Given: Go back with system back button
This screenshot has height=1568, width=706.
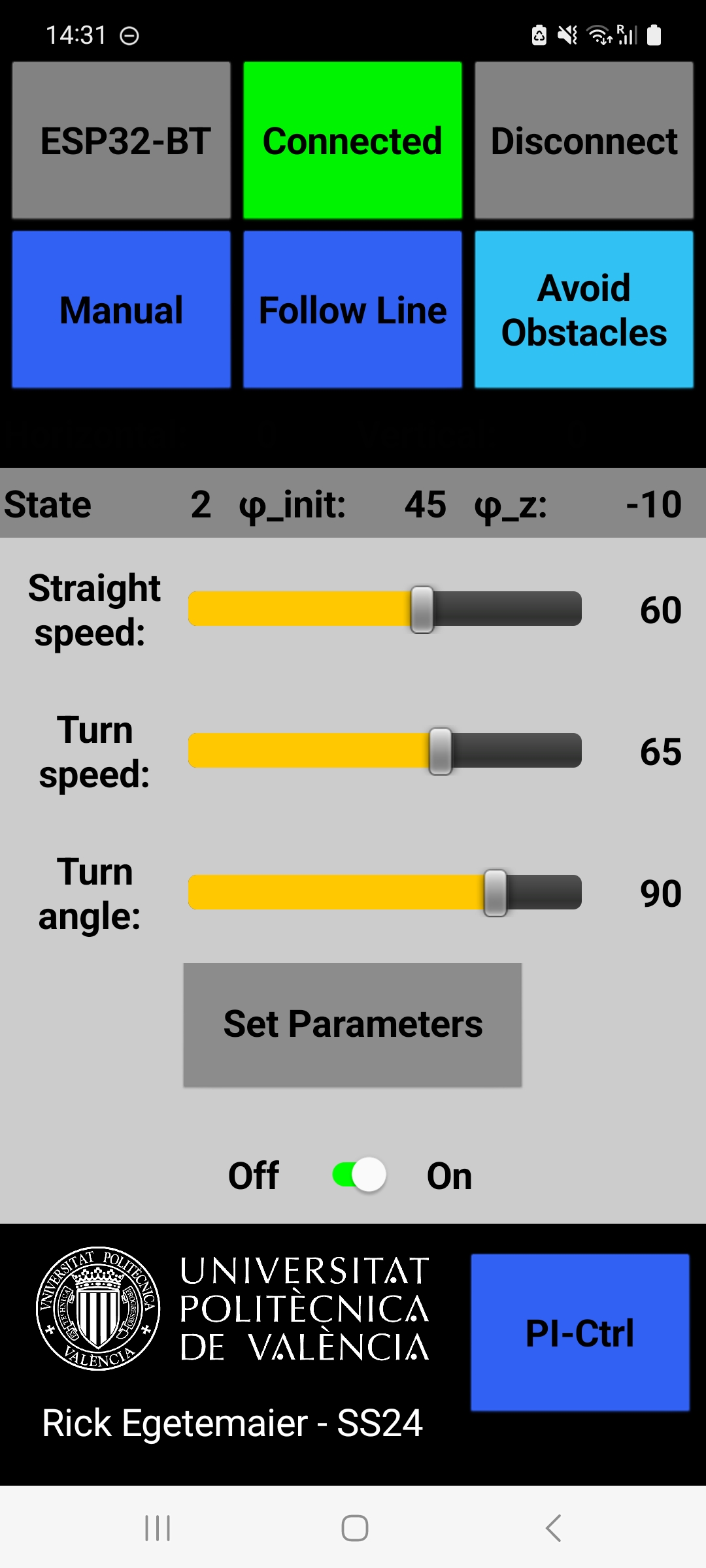Looking at the screenshot, I should 554,1528.
